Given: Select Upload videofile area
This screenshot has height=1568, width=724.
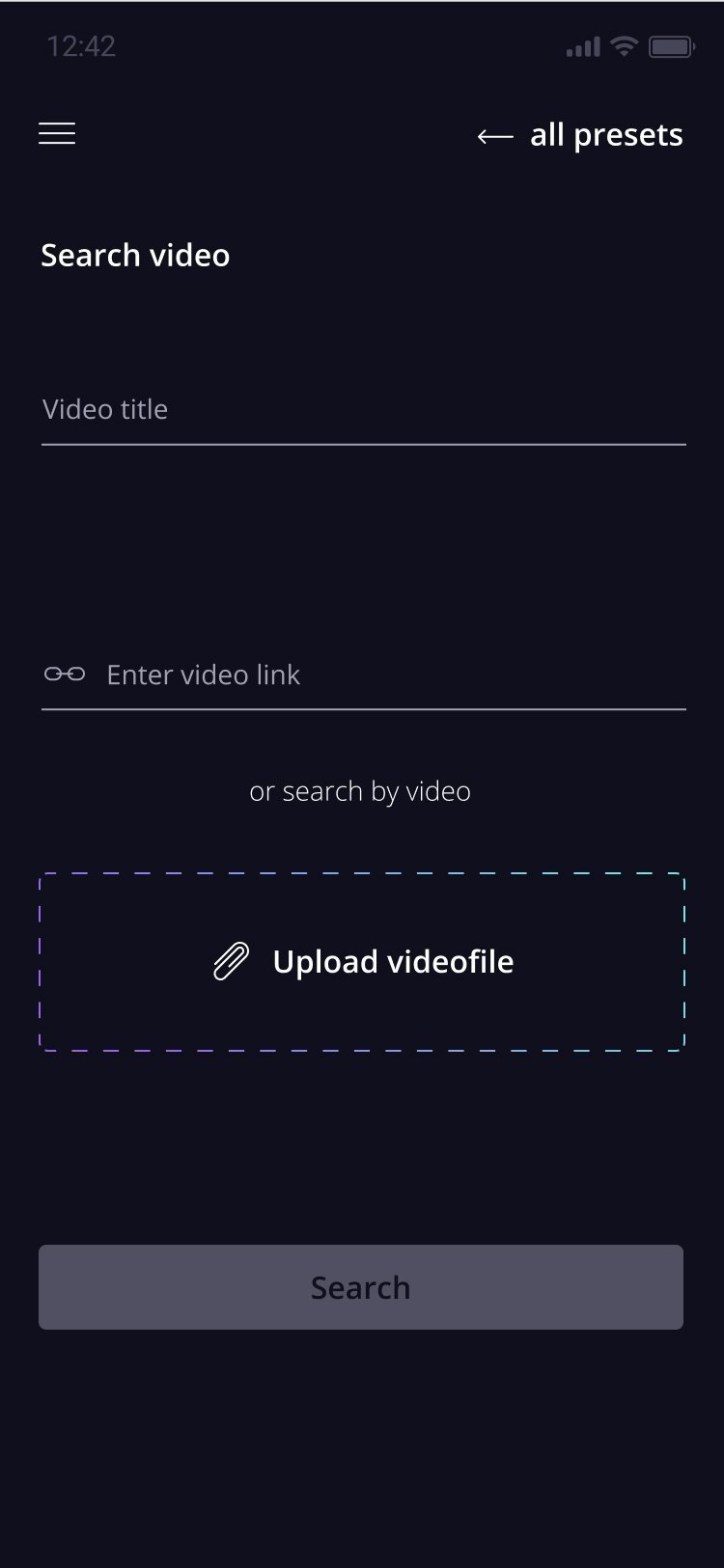Looking at the screenshot, I should (362, 962).
